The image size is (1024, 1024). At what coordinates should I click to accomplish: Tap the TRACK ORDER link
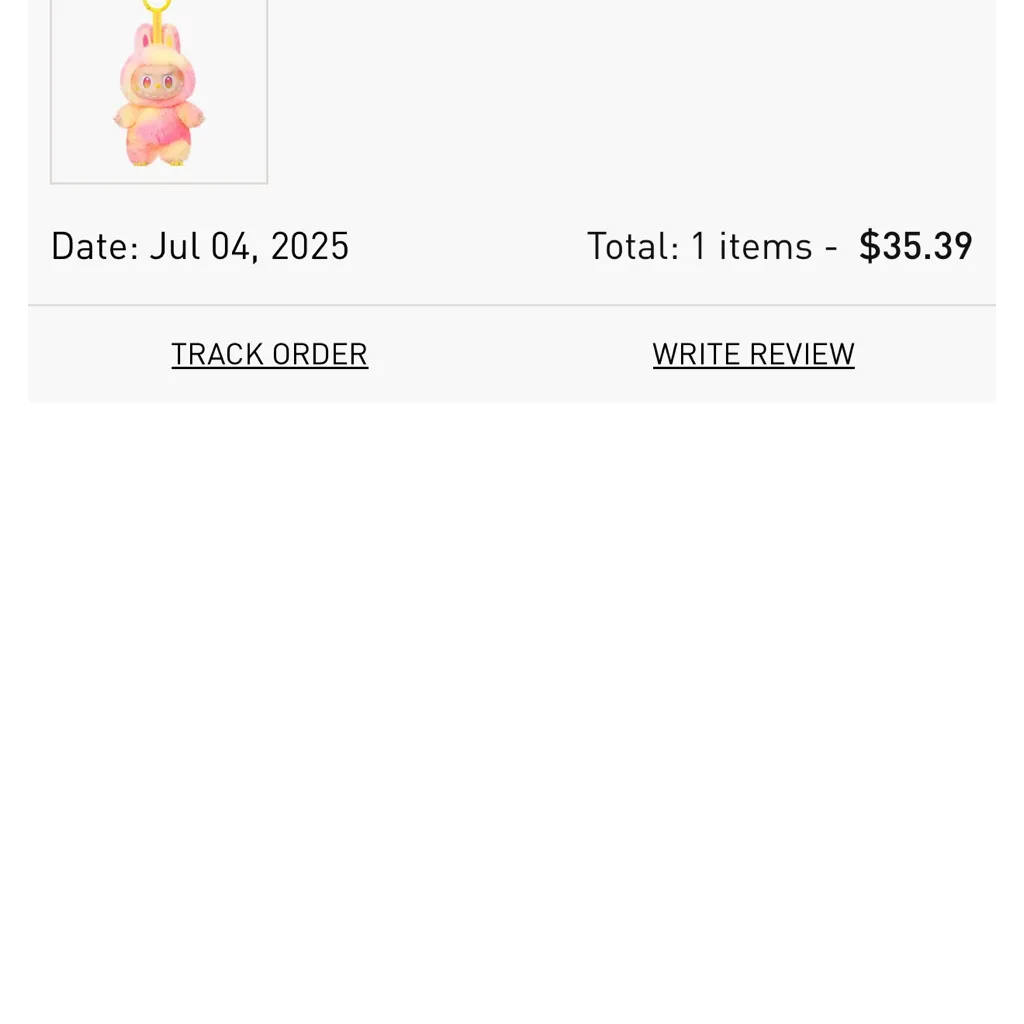click(x=269, y=354)
